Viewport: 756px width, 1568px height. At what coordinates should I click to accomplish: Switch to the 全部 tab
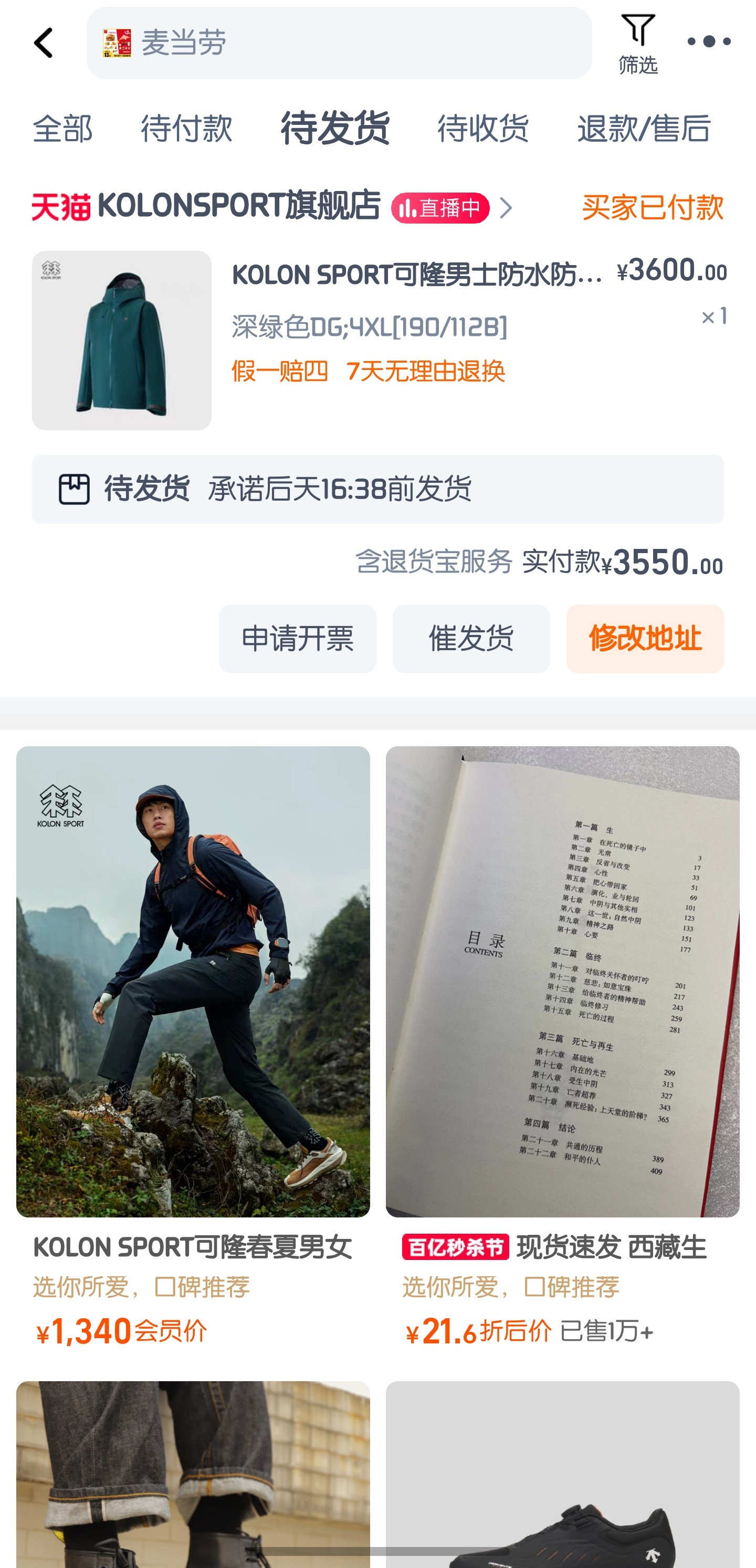point(63,129)
